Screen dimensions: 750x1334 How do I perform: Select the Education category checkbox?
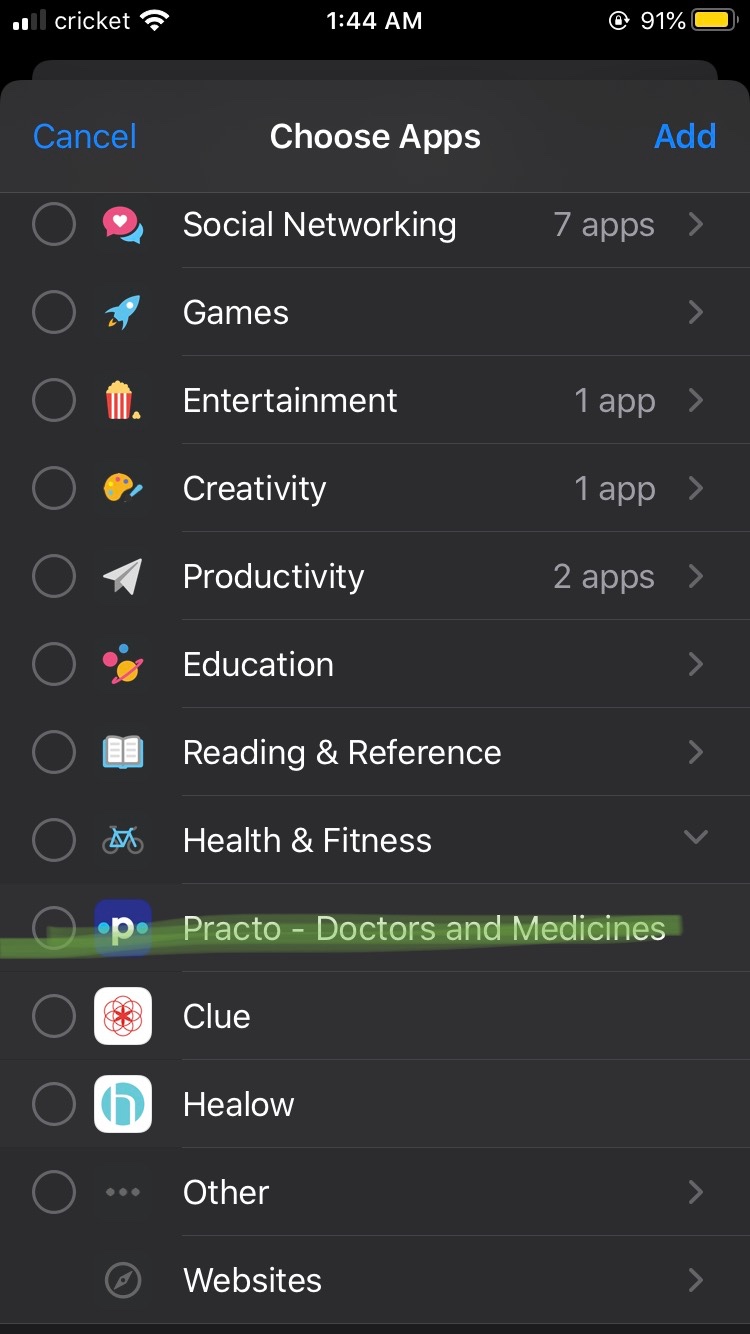point(54,665)
